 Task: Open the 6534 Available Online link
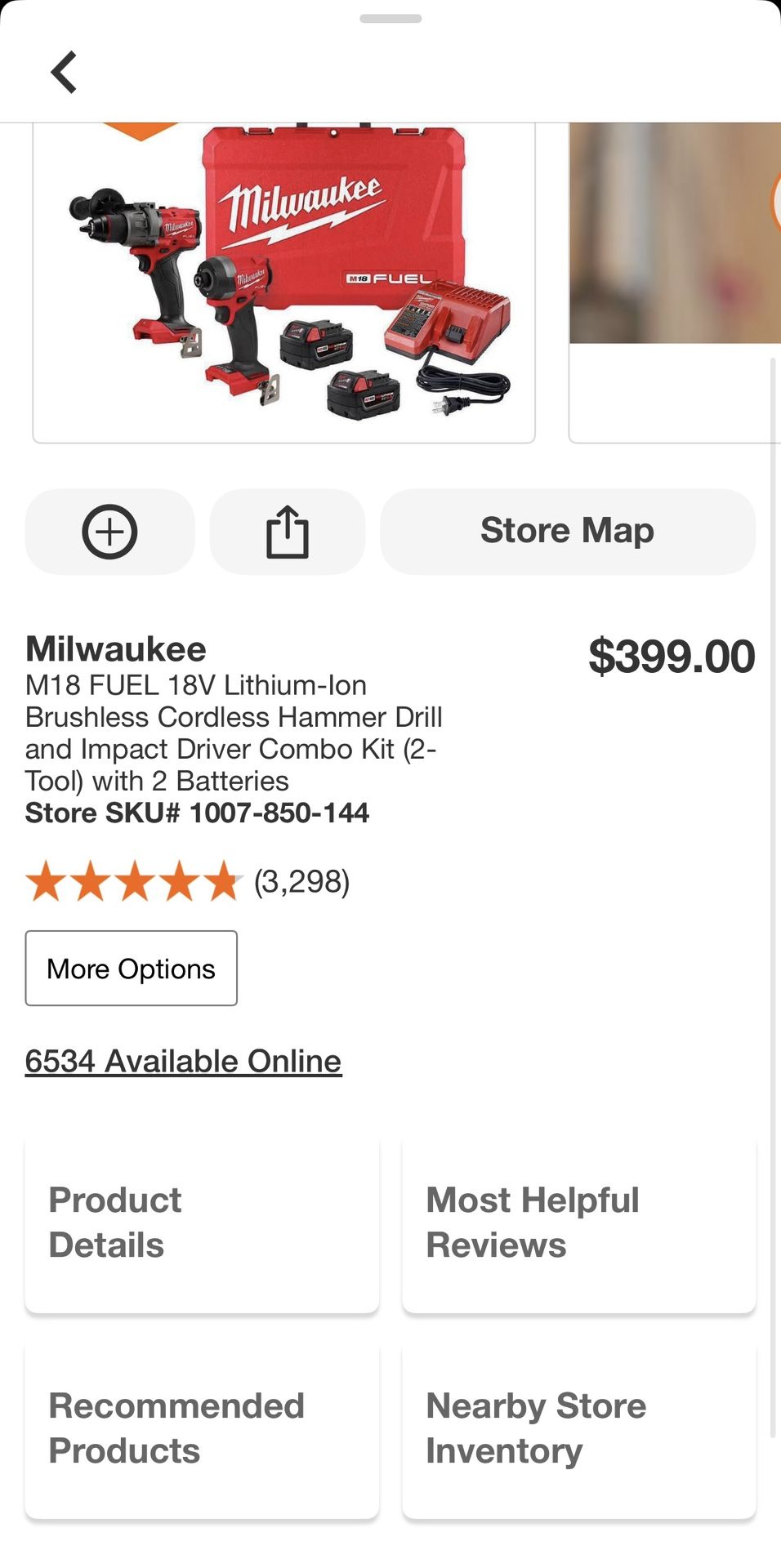(183, 1061)
